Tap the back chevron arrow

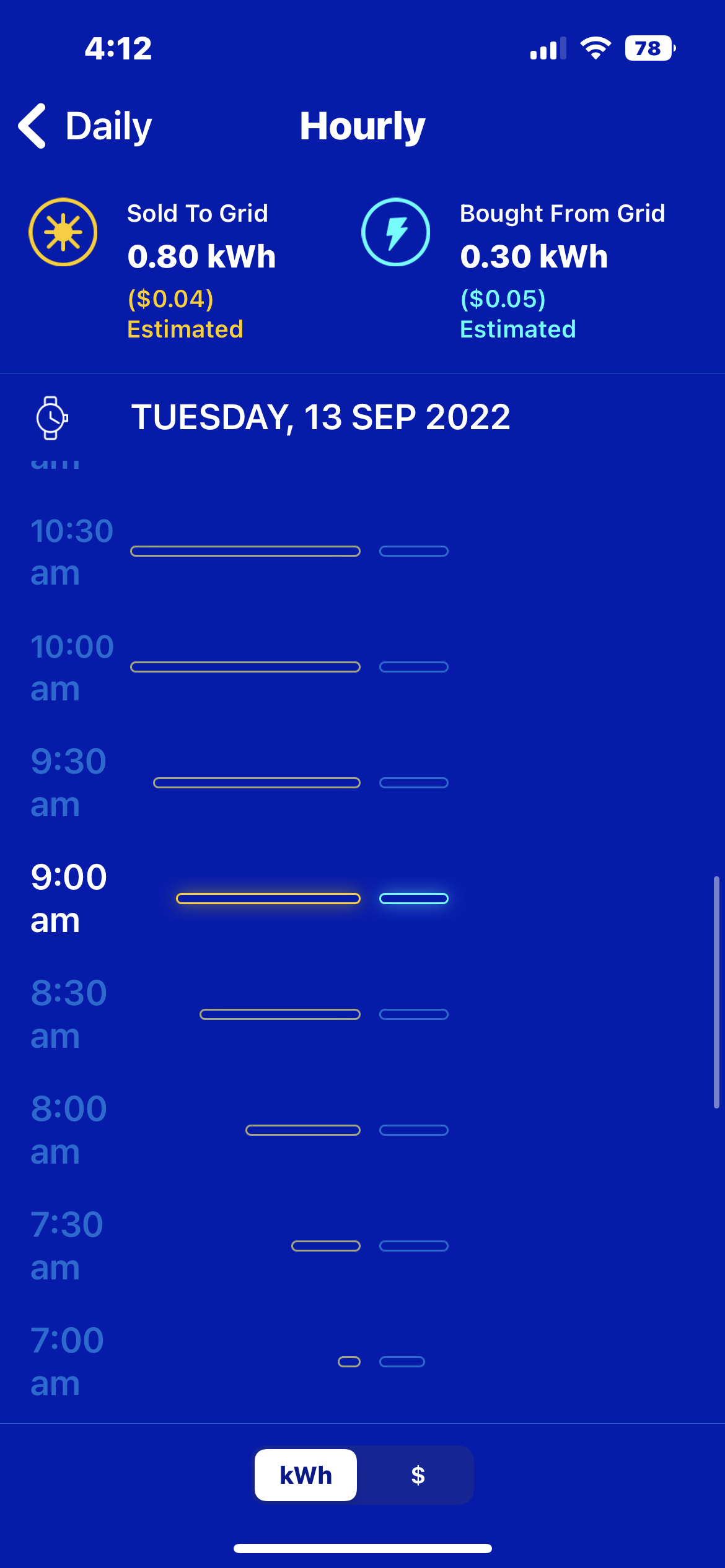[x=32, y=124]
